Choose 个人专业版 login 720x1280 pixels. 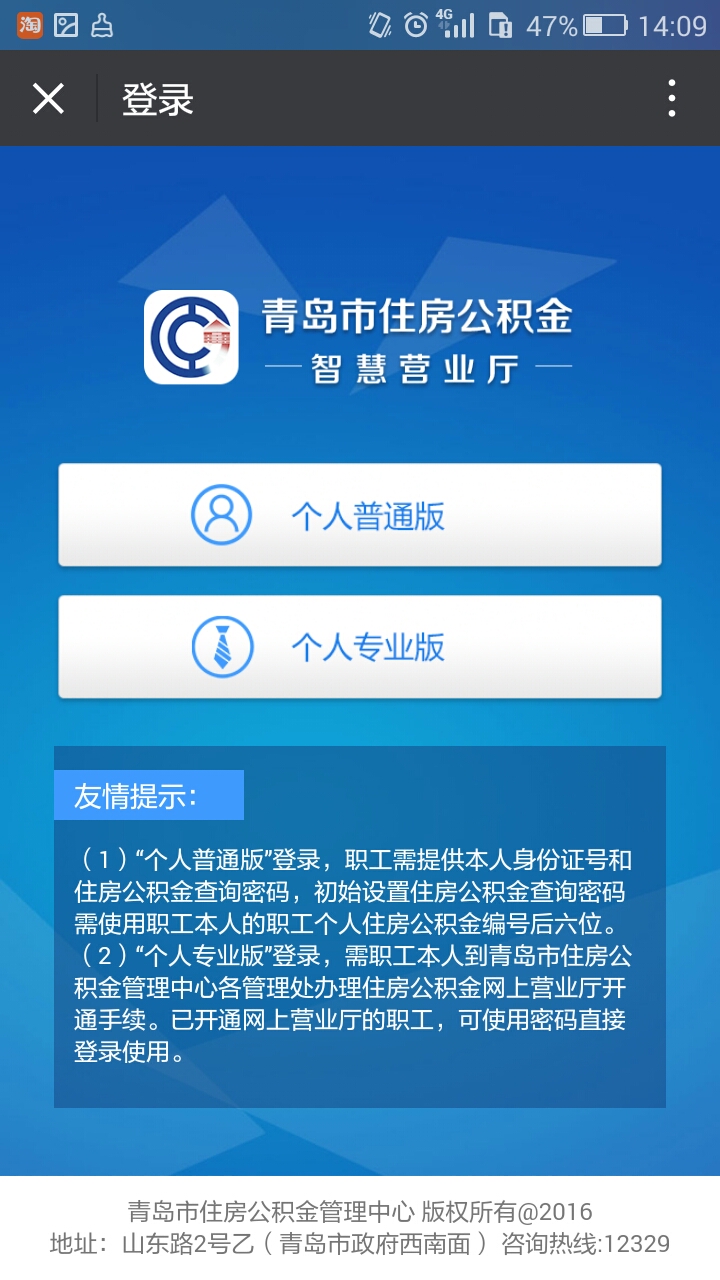point(360,647)
